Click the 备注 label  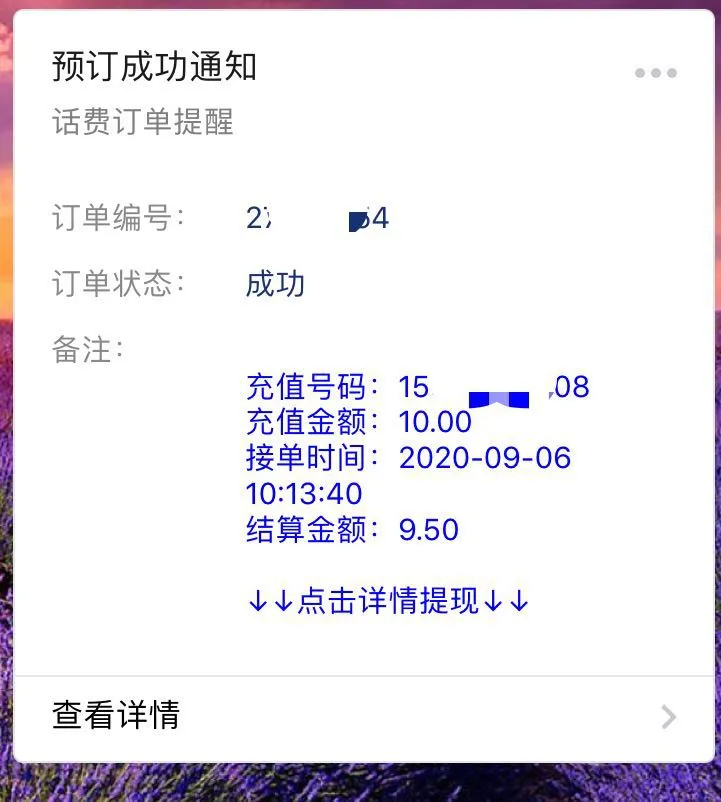(x=76, y=350)
